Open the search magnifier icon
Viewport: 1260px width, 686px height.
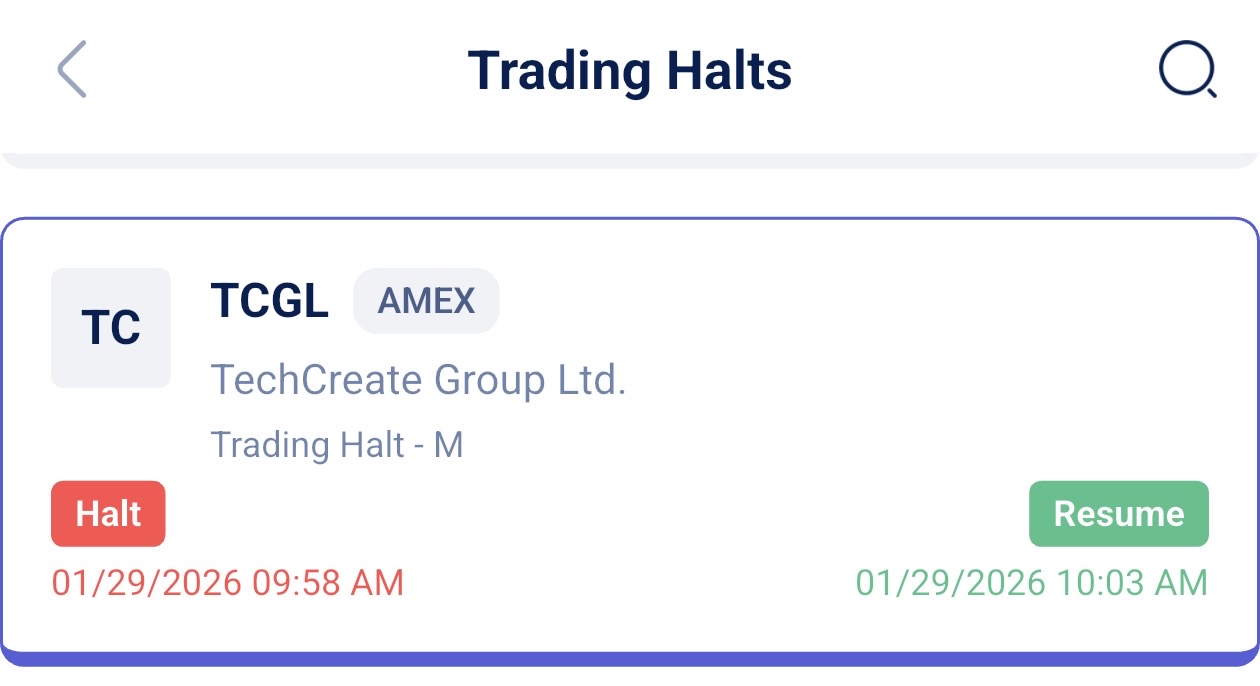pos(1187,72)
